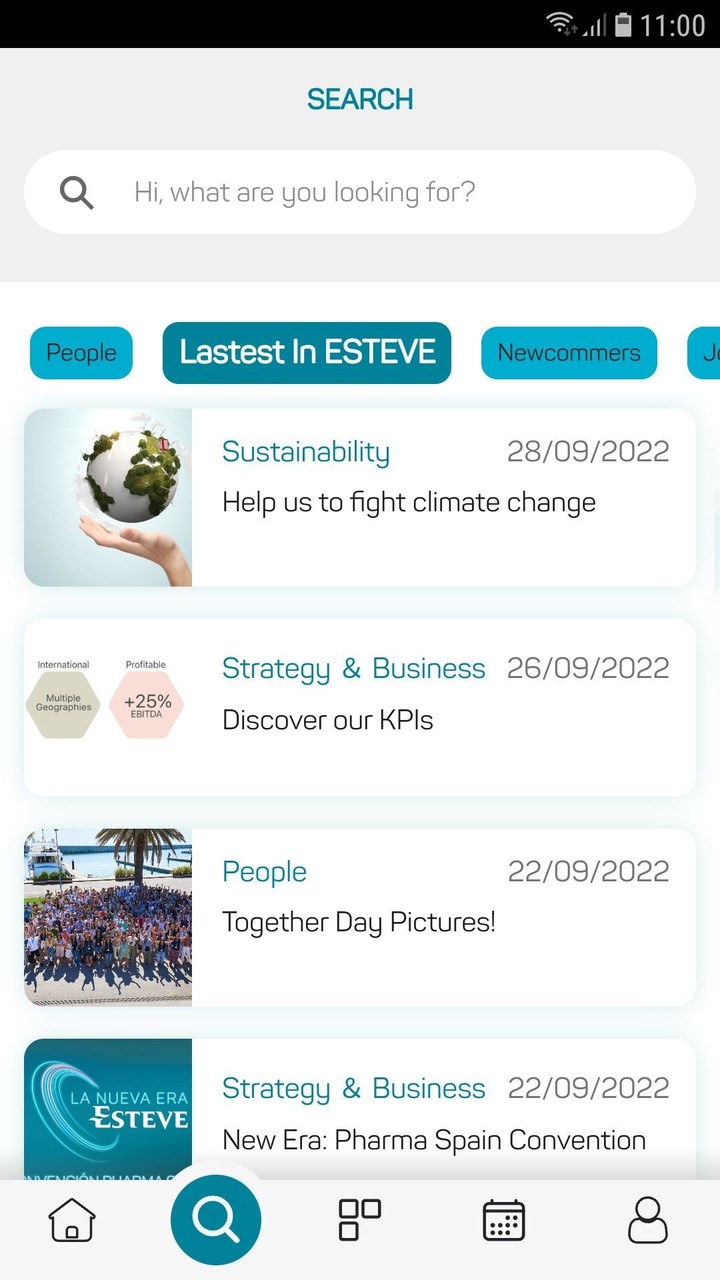Click the magnifying glass inside the search bar
720x1280 pixels.
77,192
